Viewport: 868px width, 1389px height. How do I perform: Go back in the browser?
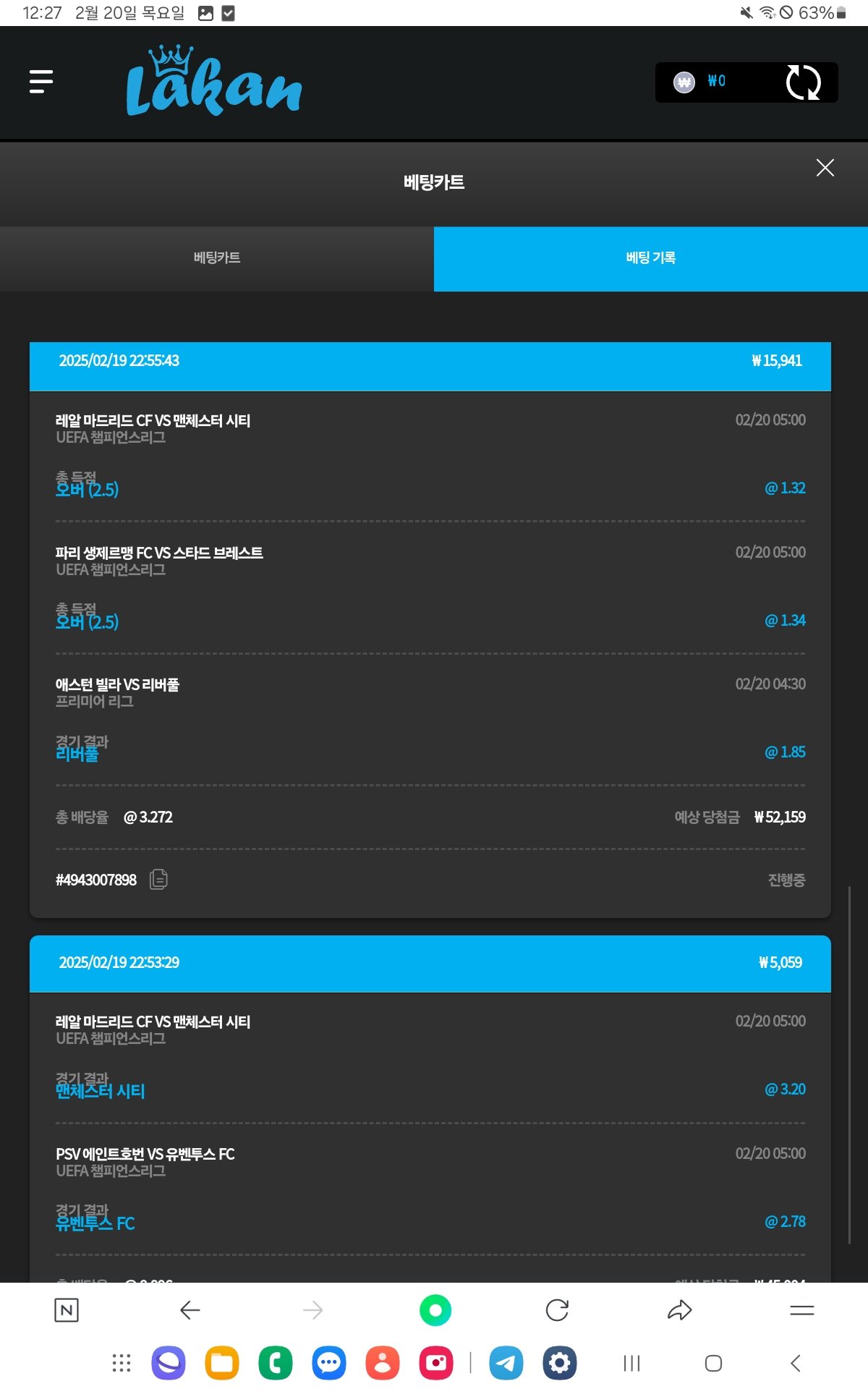click(190, 1310)
